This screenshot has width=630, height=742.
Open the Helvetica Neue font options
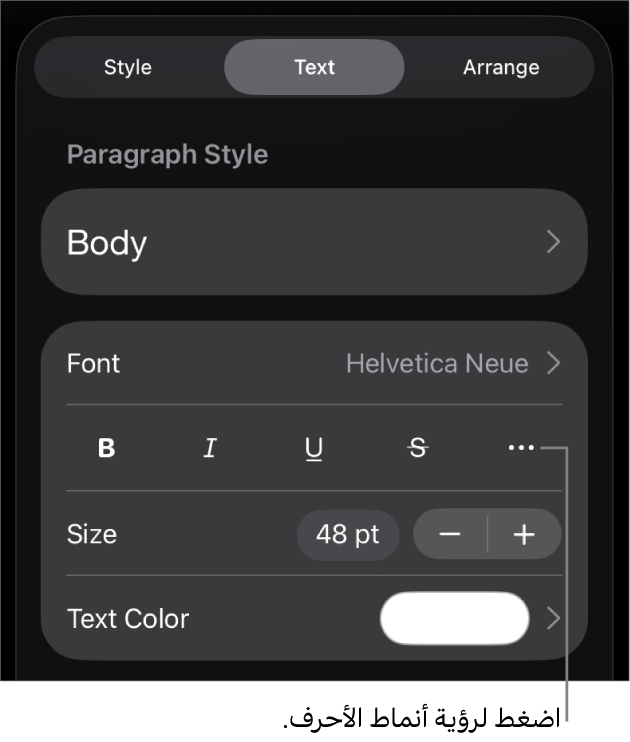(x=452, y=364)
